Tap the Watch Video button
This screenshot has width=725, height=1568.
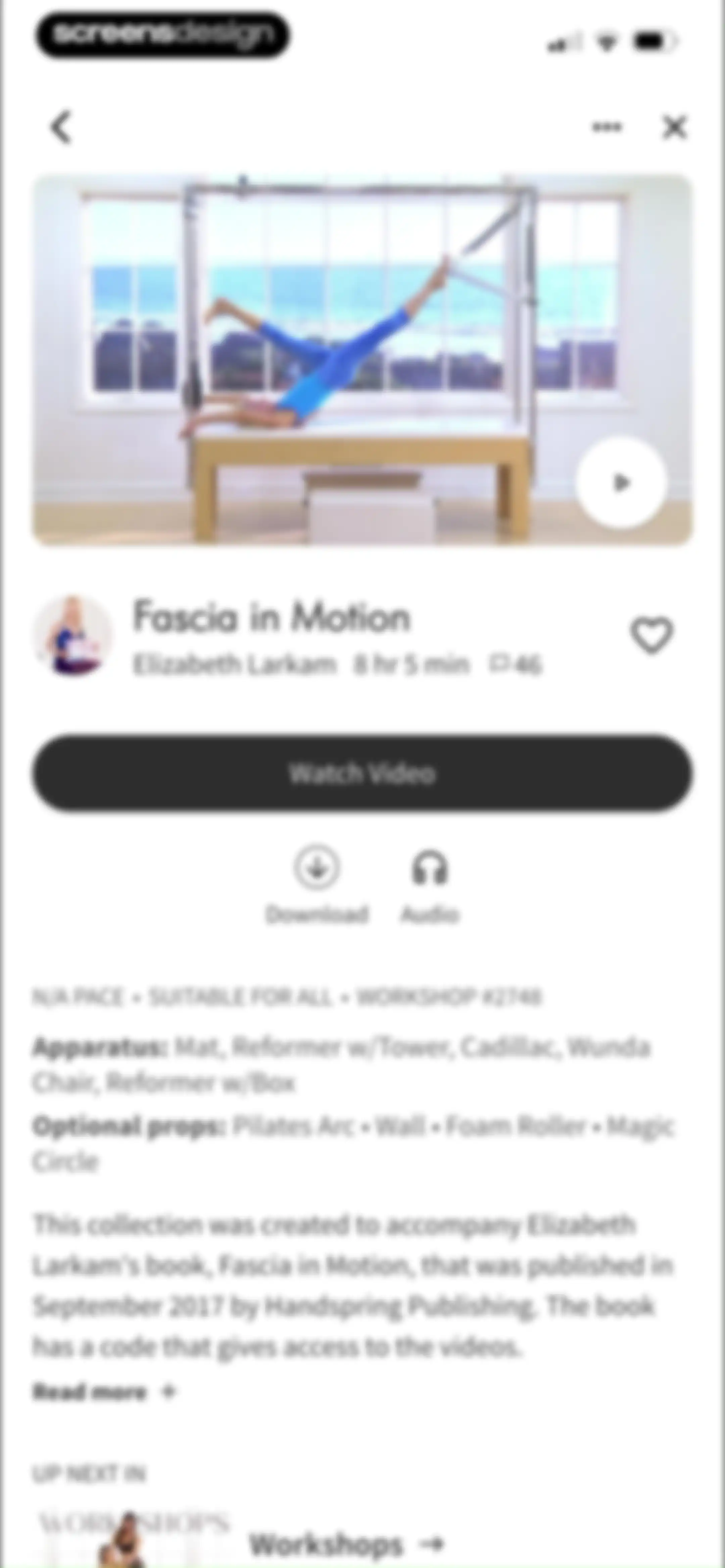362,773
